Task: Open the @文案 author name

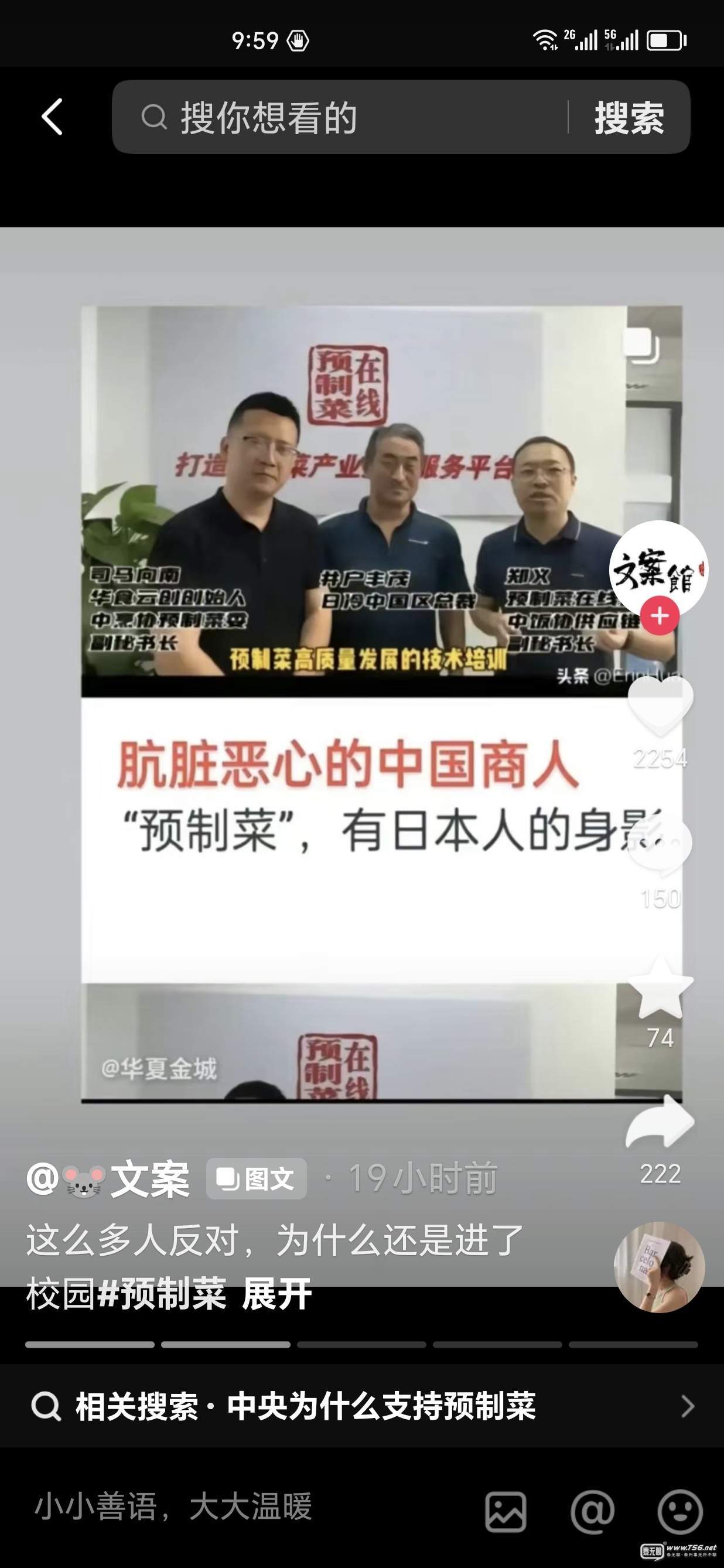Action: coord(108,1179)
